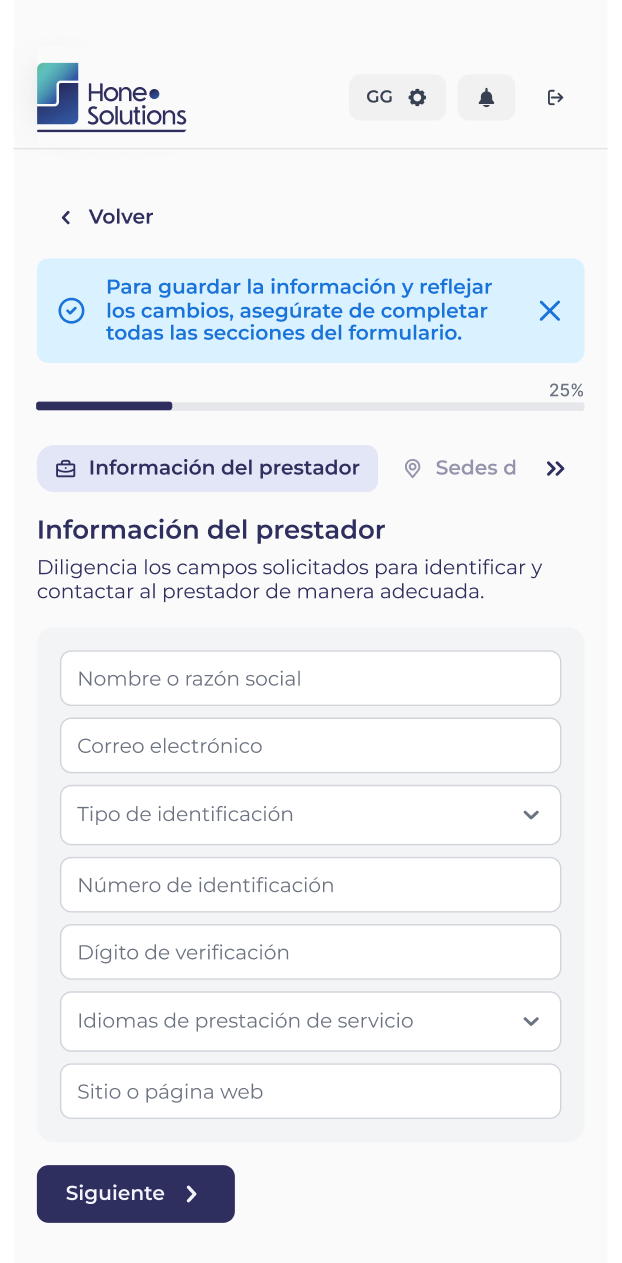The width and height of the screenshot is (622, 1263).
Task: Tap the Correo electrónico field
Action: (310, 745)
